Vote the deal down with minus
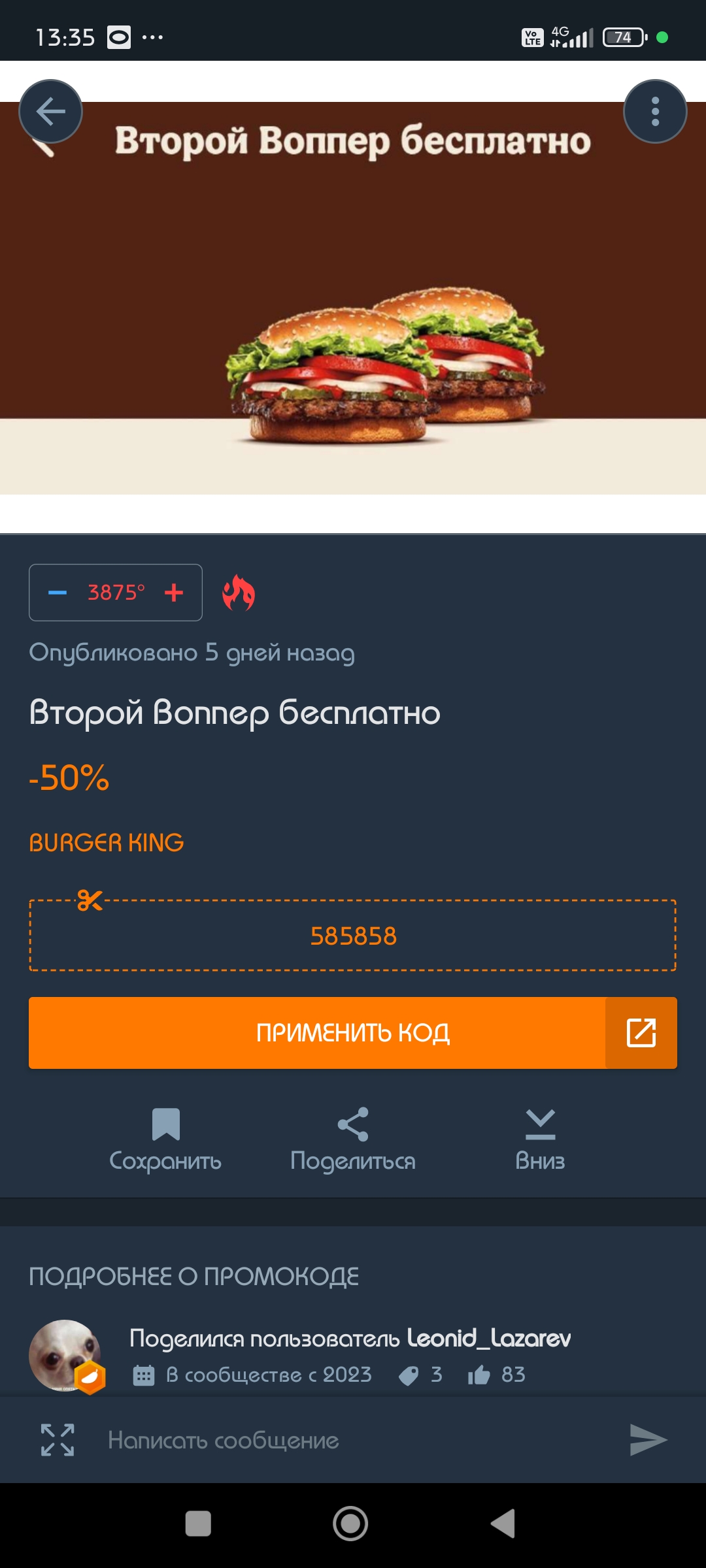Image resolution: width=706 pixels, height=1568 pixels. tap(58, 593)
